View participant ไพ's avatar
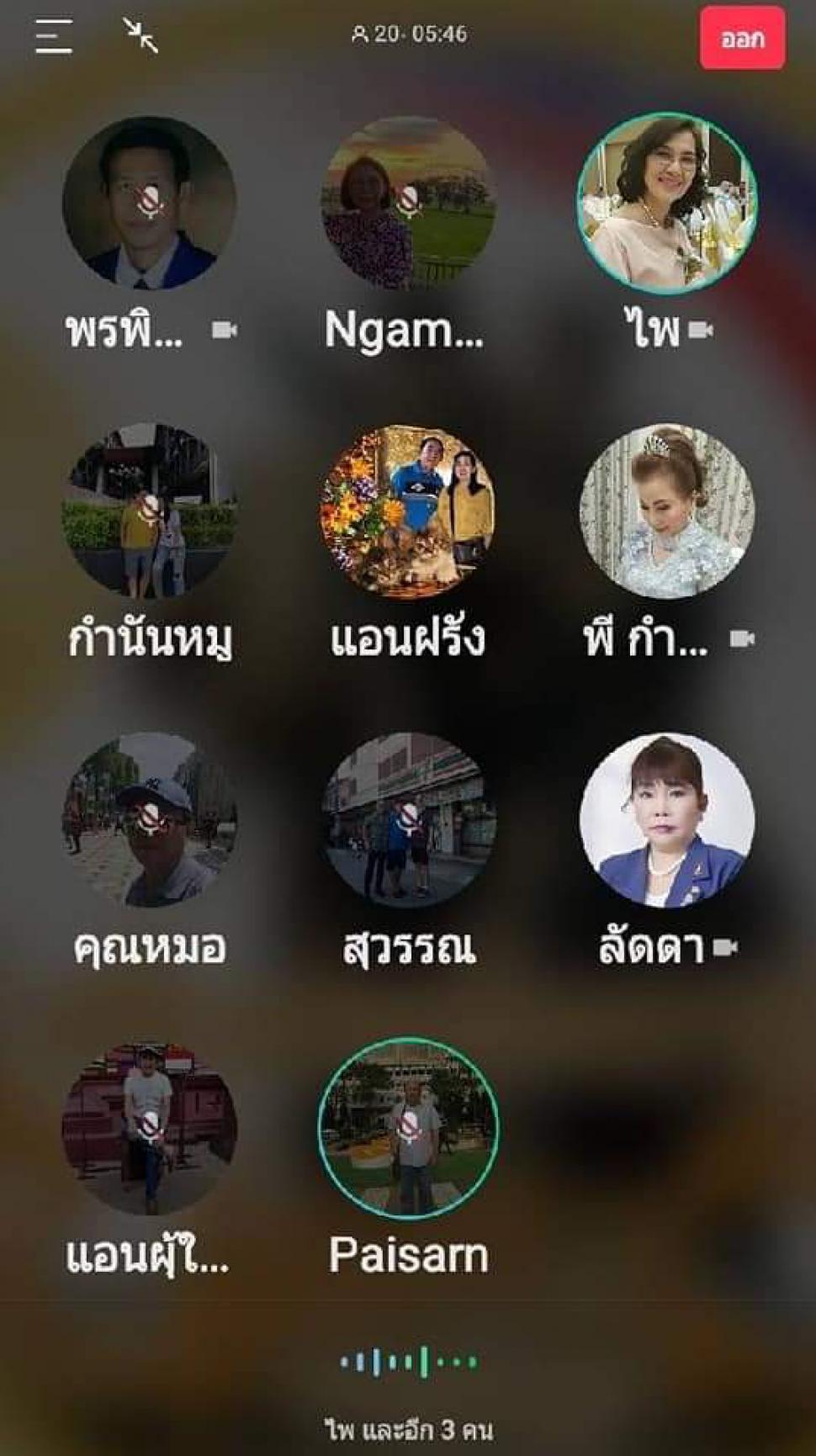Image resolution: width=816 pixels, height=1456 pixels. [667, 203]
